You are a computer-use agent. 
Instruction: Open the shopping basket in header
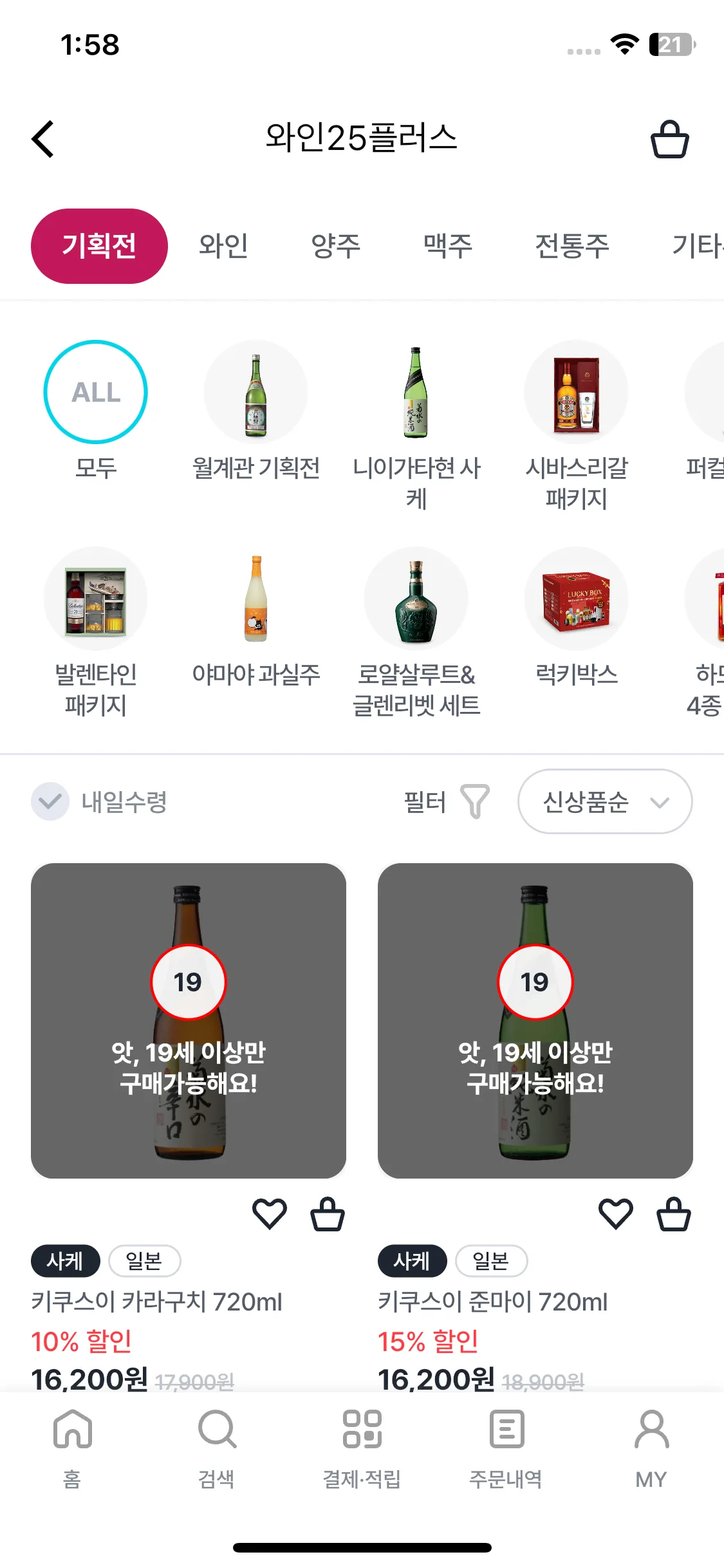[669, 139]
